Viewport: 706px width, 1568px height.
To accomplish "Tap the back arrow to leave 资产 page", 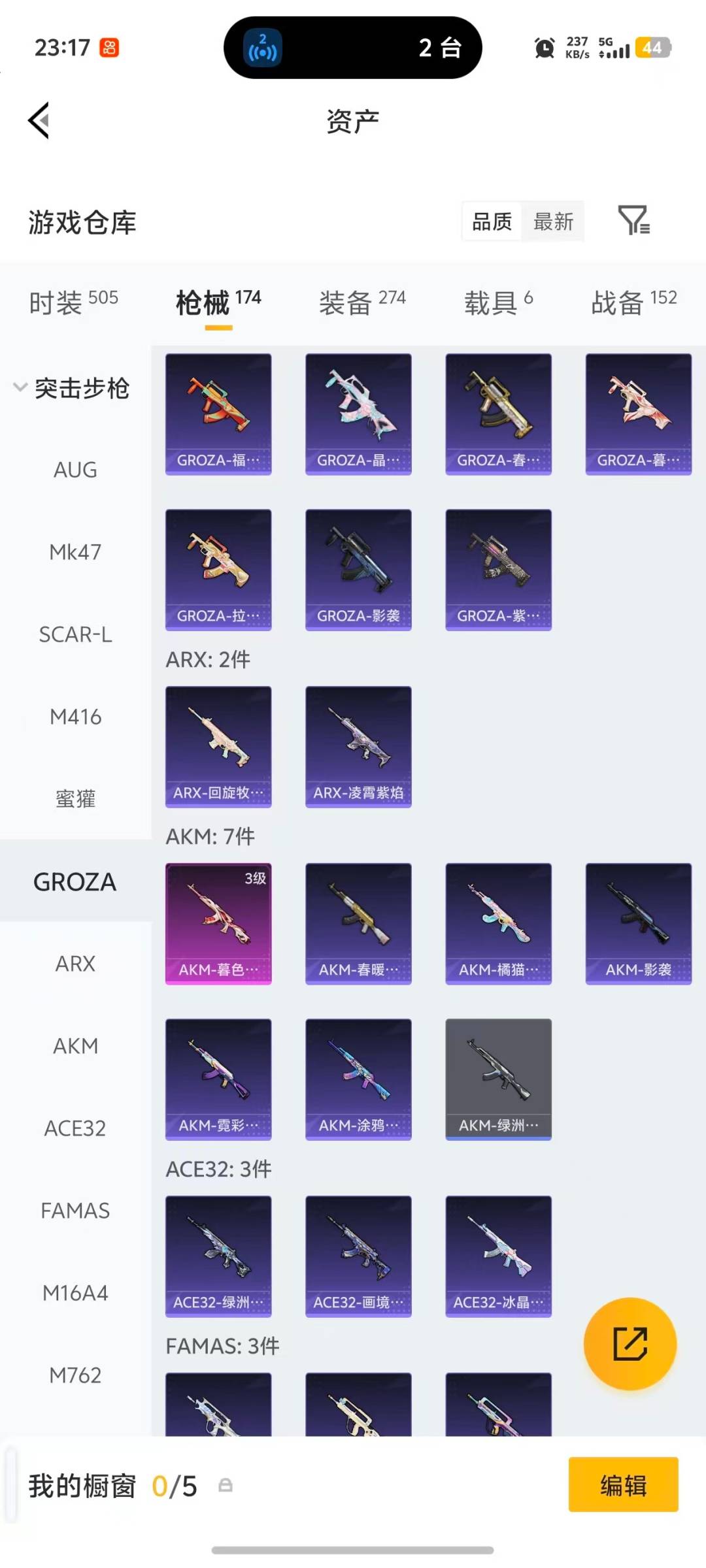I will click(x=39, y=121).
